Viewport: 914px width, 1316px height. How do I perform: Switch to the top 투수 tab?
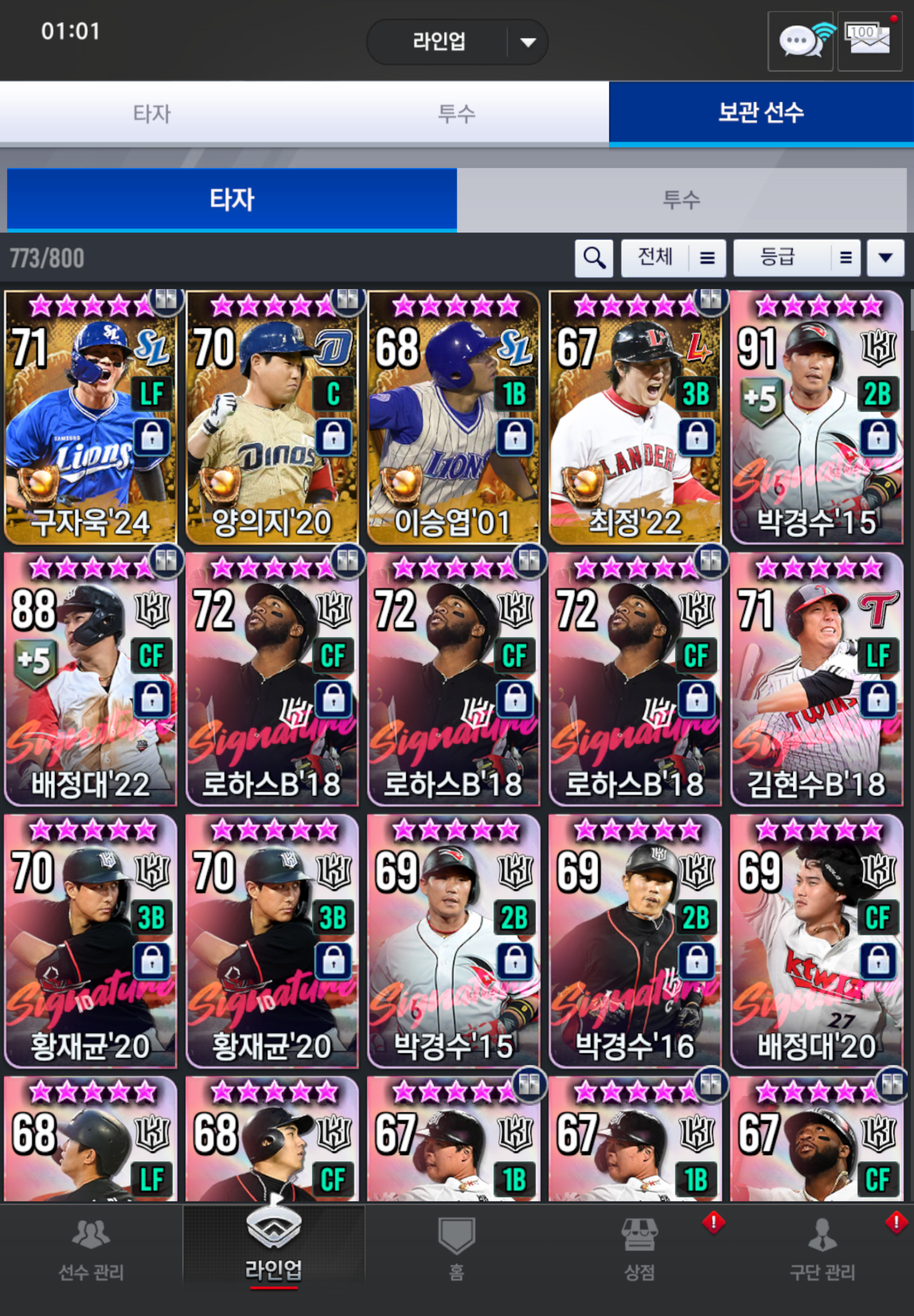coord(457,113)
